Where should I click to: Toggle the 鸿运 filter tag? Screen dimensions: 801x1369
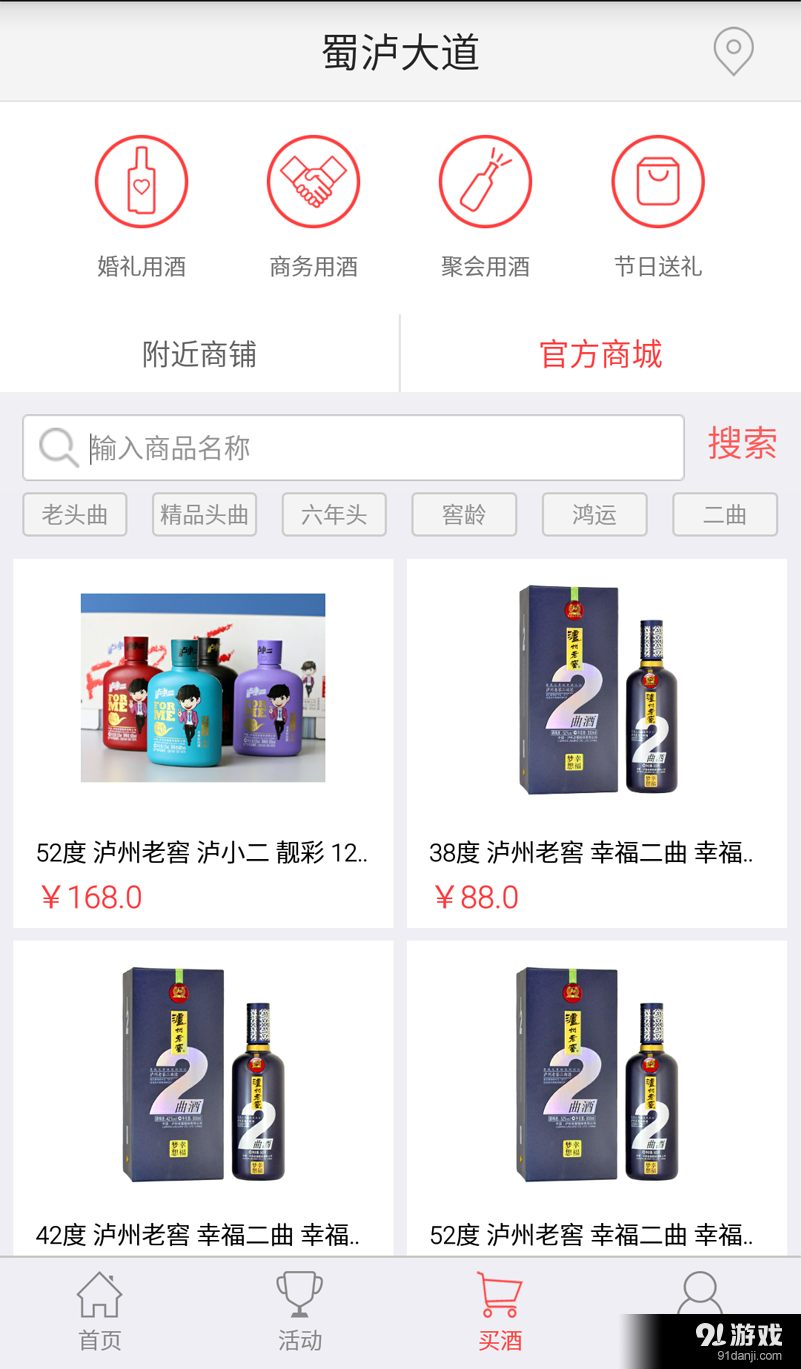pos(594,514)
